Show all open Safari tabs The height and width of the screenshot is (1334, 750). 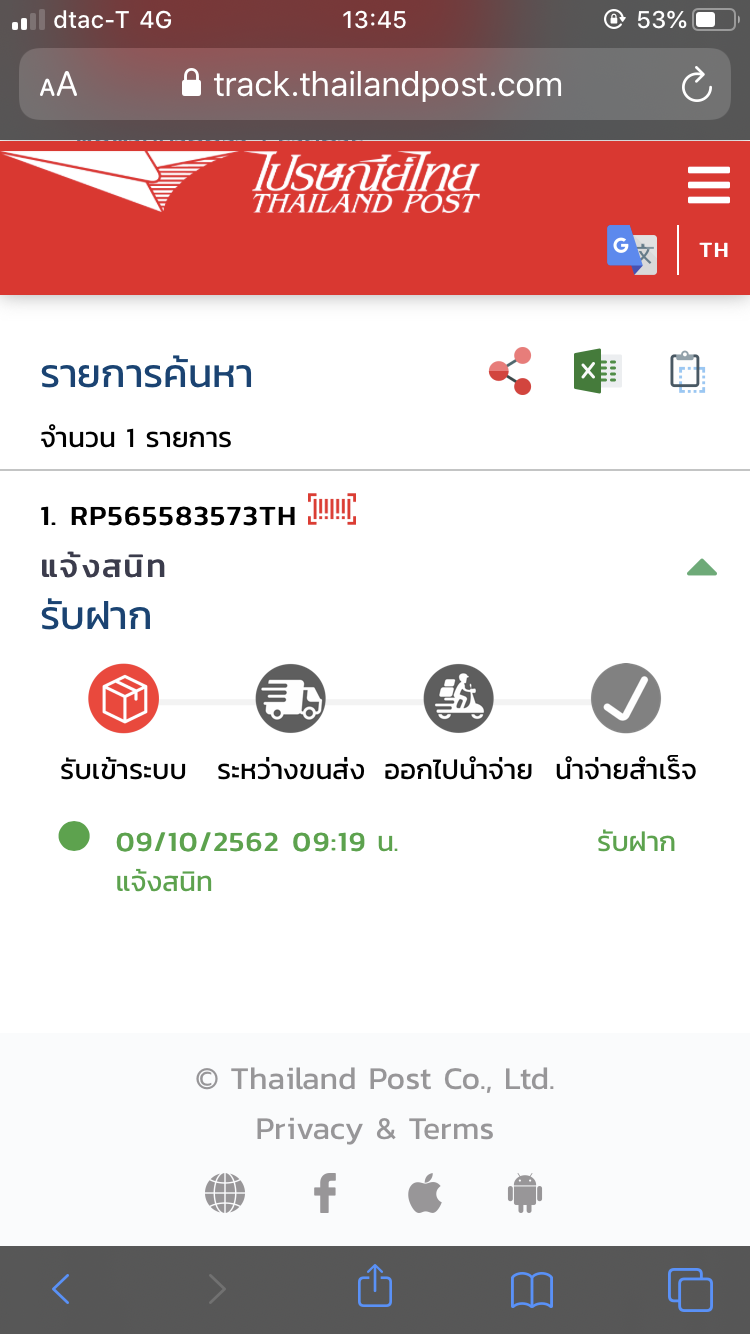[x=689, y=1289]
